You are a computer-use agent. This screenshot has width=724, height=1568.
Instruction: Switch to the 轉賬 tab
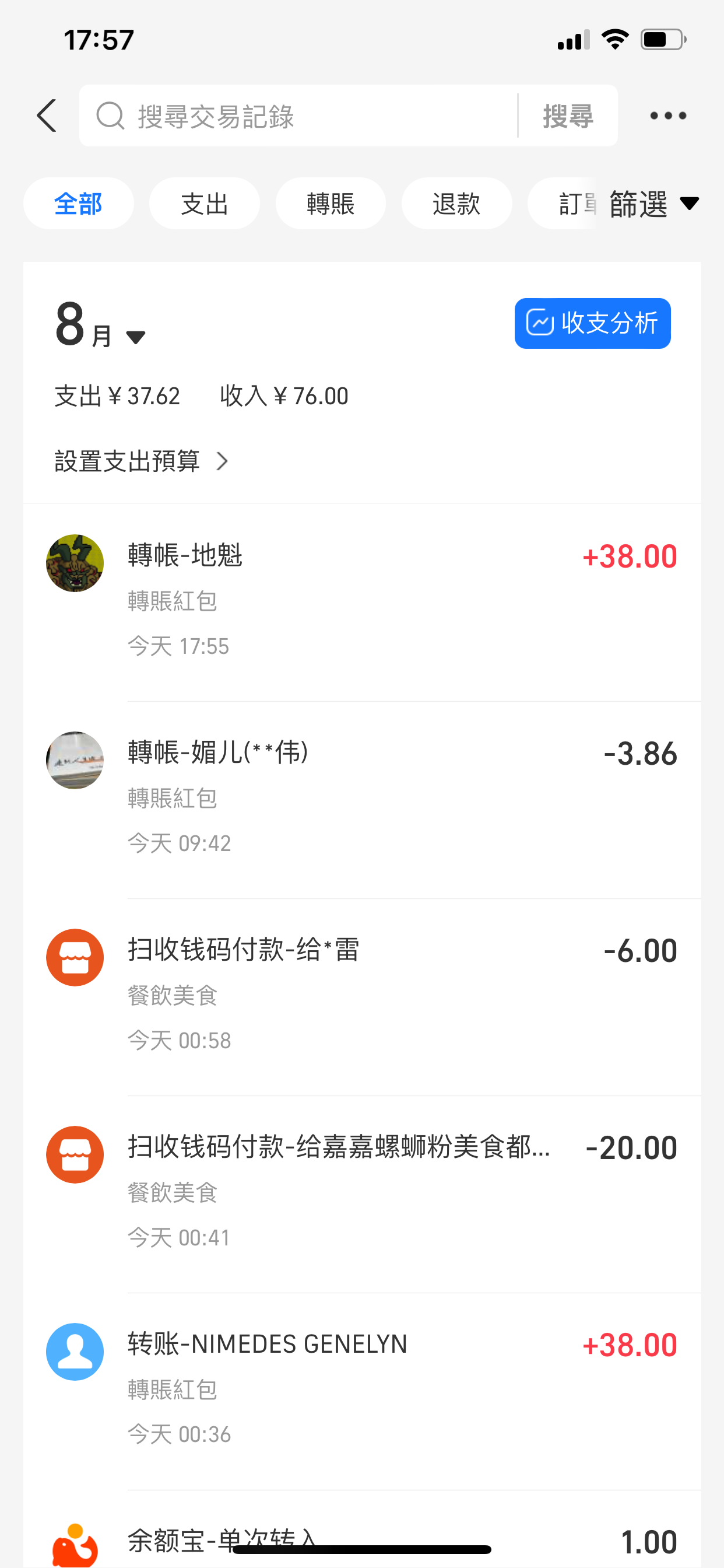331,204
